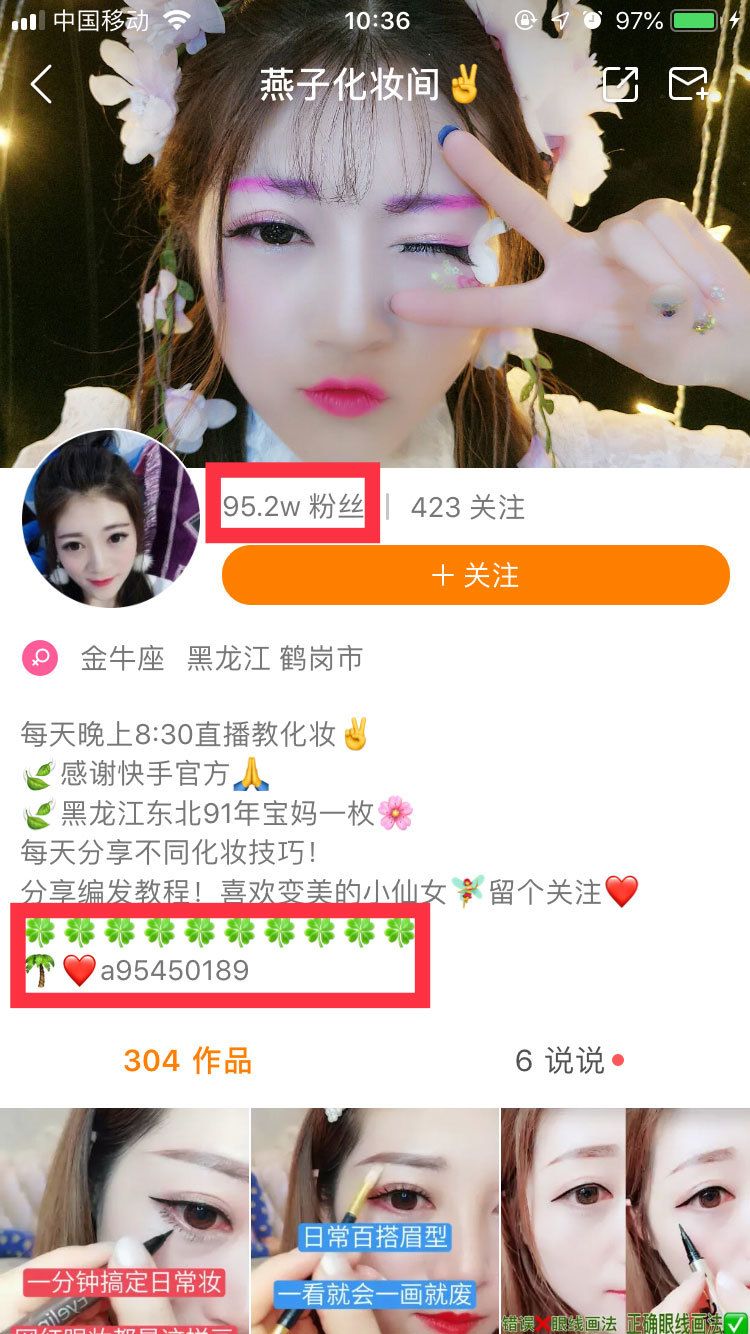Go back using the top-left arrow
The image size is (750, 1334).
[41, 85]
